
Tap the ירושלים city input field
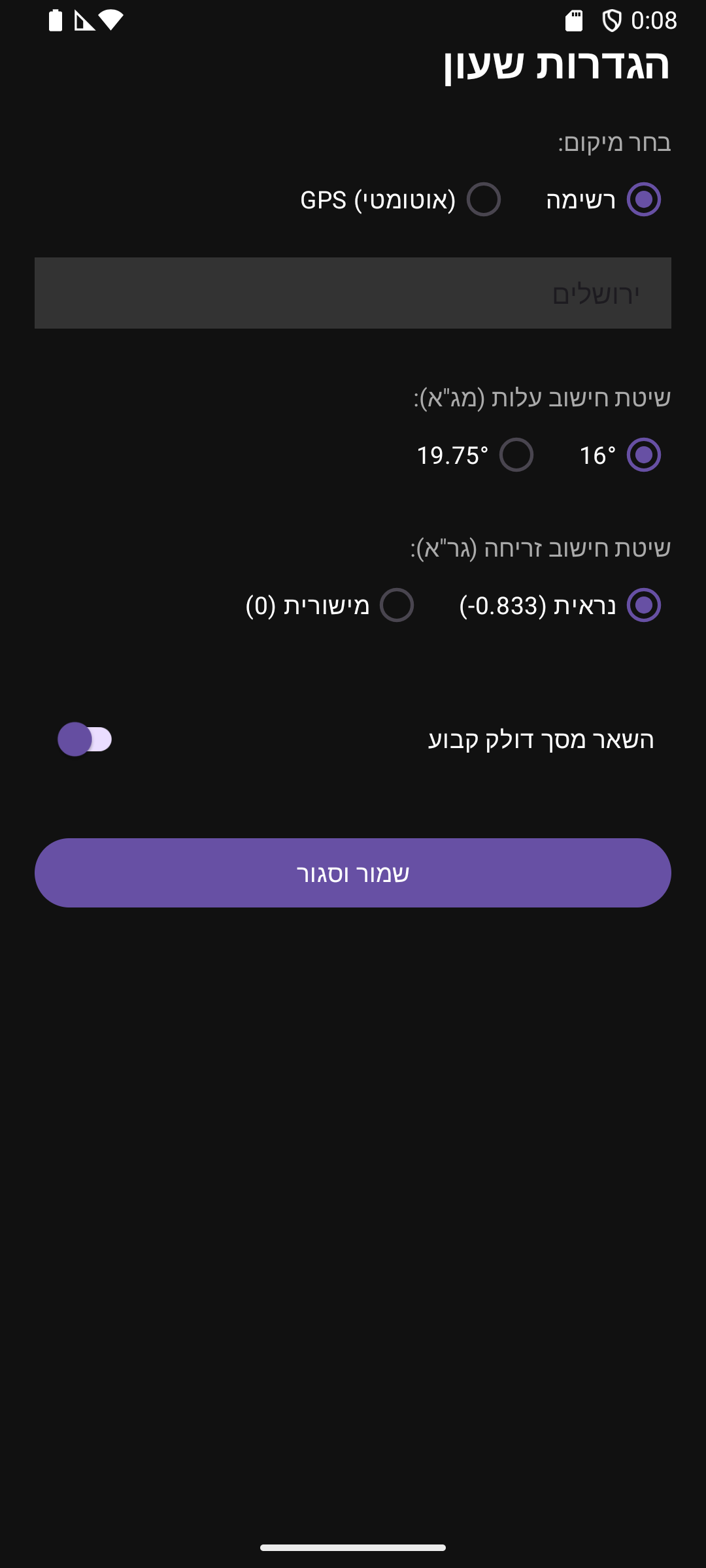click(x=353, y=292)
